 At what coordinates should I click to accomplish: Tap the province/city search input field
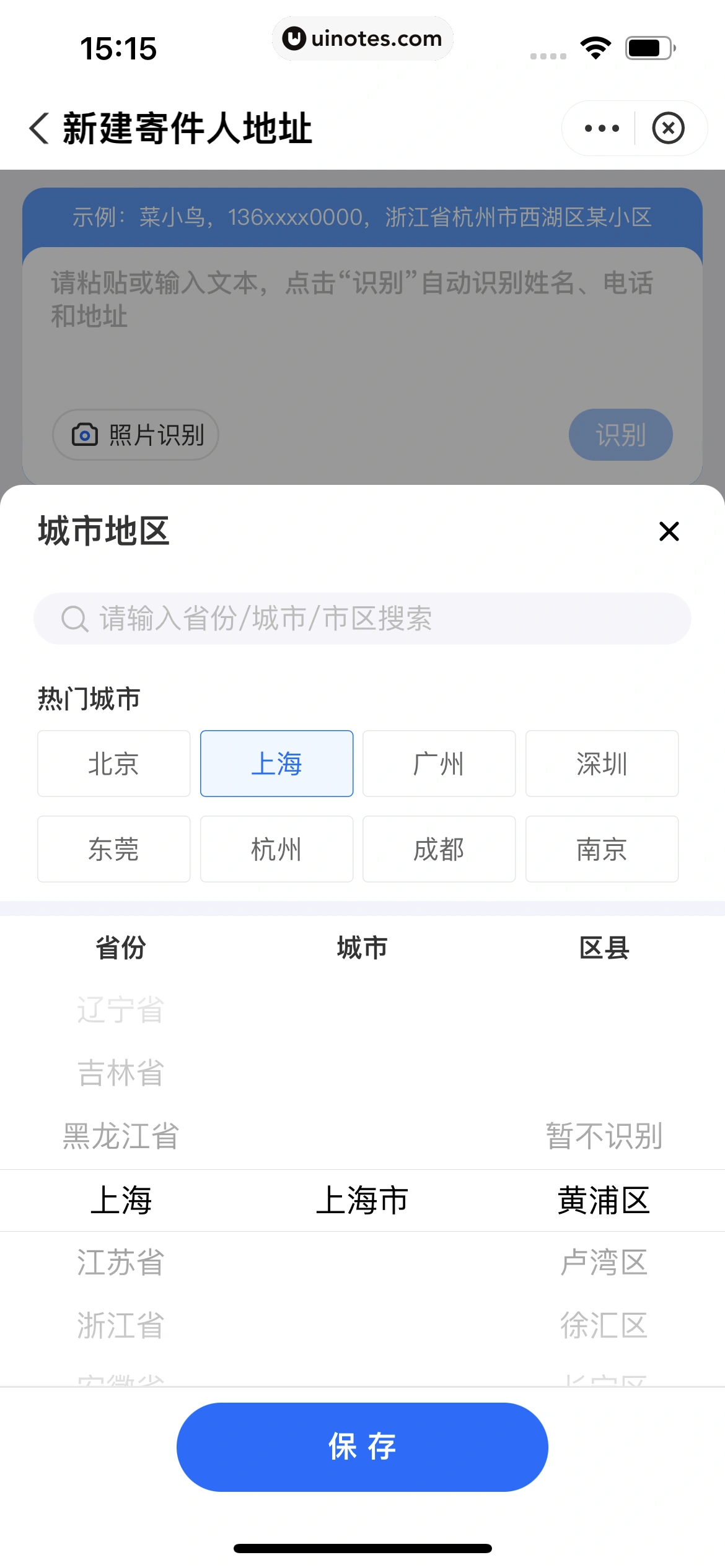tap(362, 617)
